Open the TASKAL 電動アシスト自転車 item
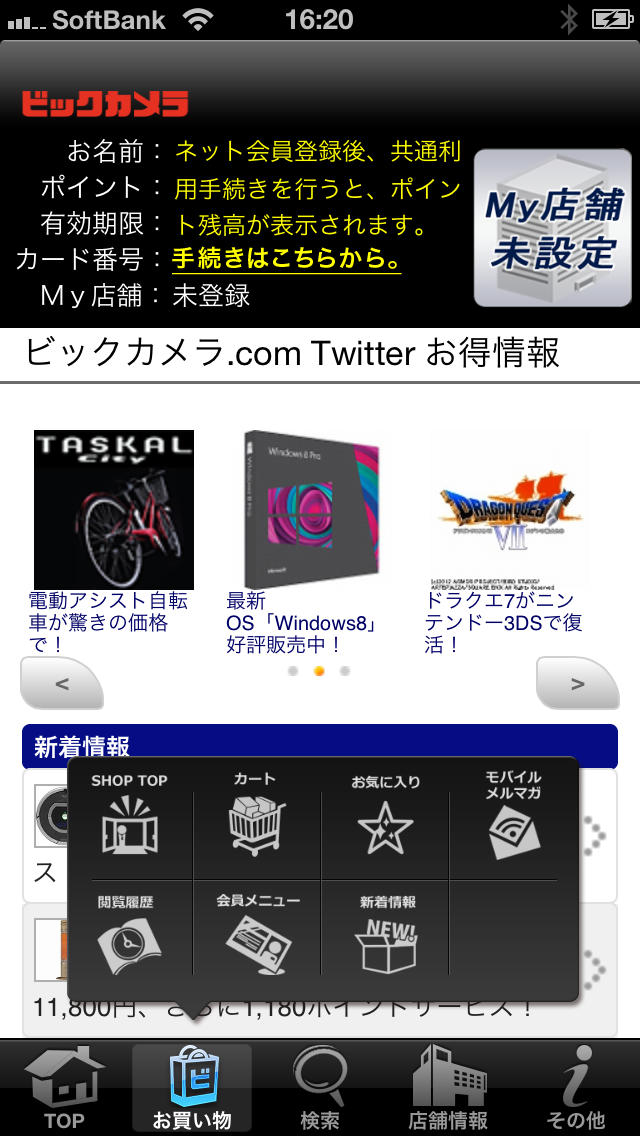 coord(113,540)
